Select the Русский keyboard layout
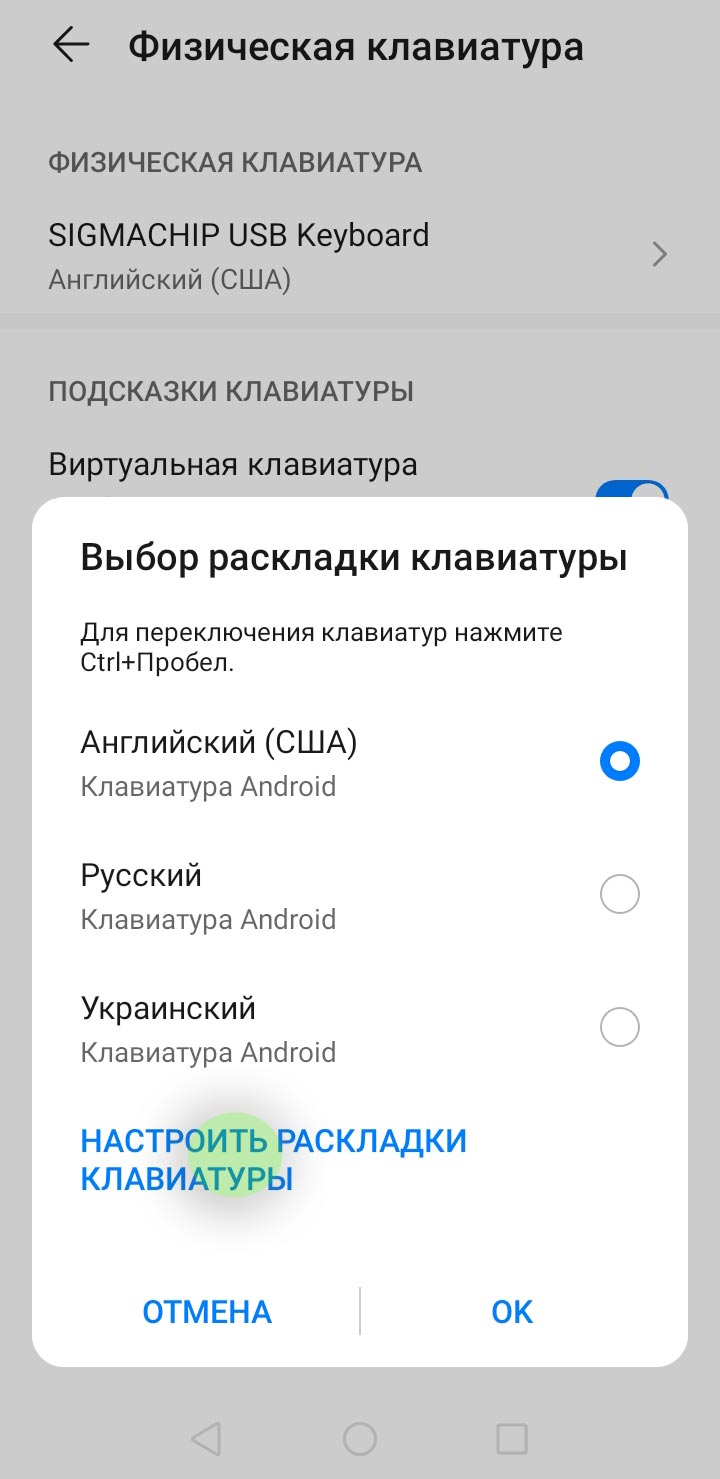Screen dimensions: 720x1479 coord(360,896)
